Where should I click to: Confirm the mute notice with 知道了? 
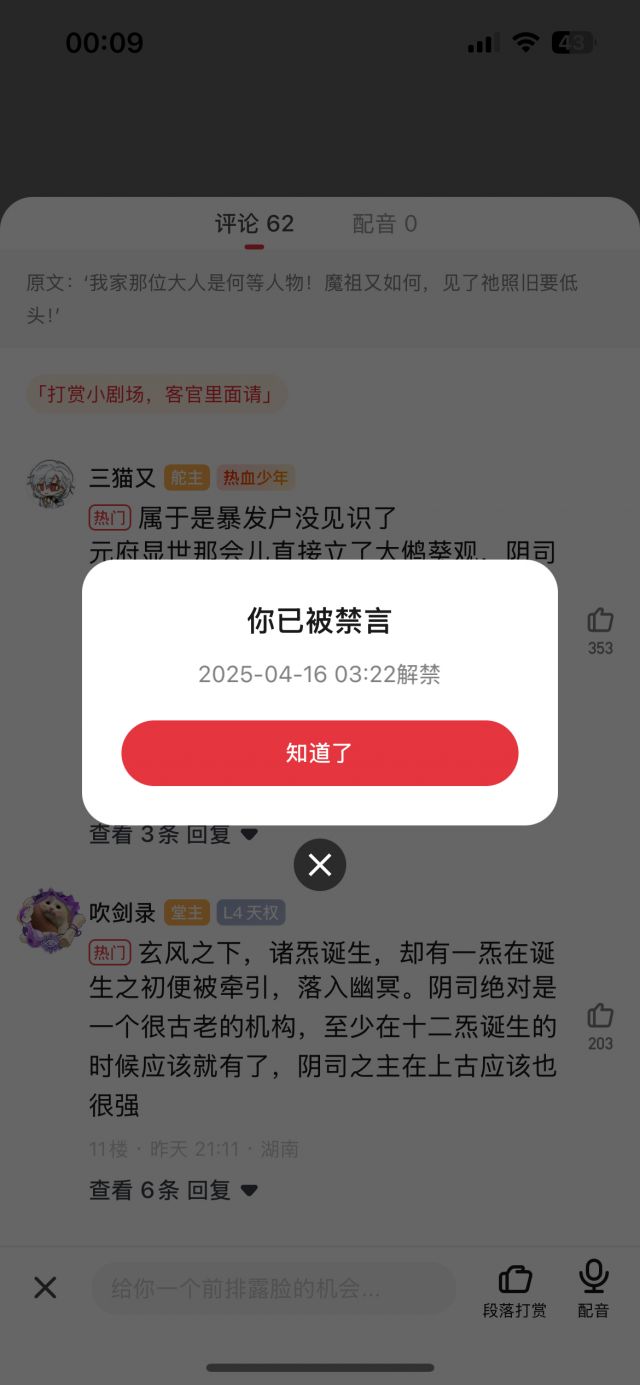[x=320, y=753]
